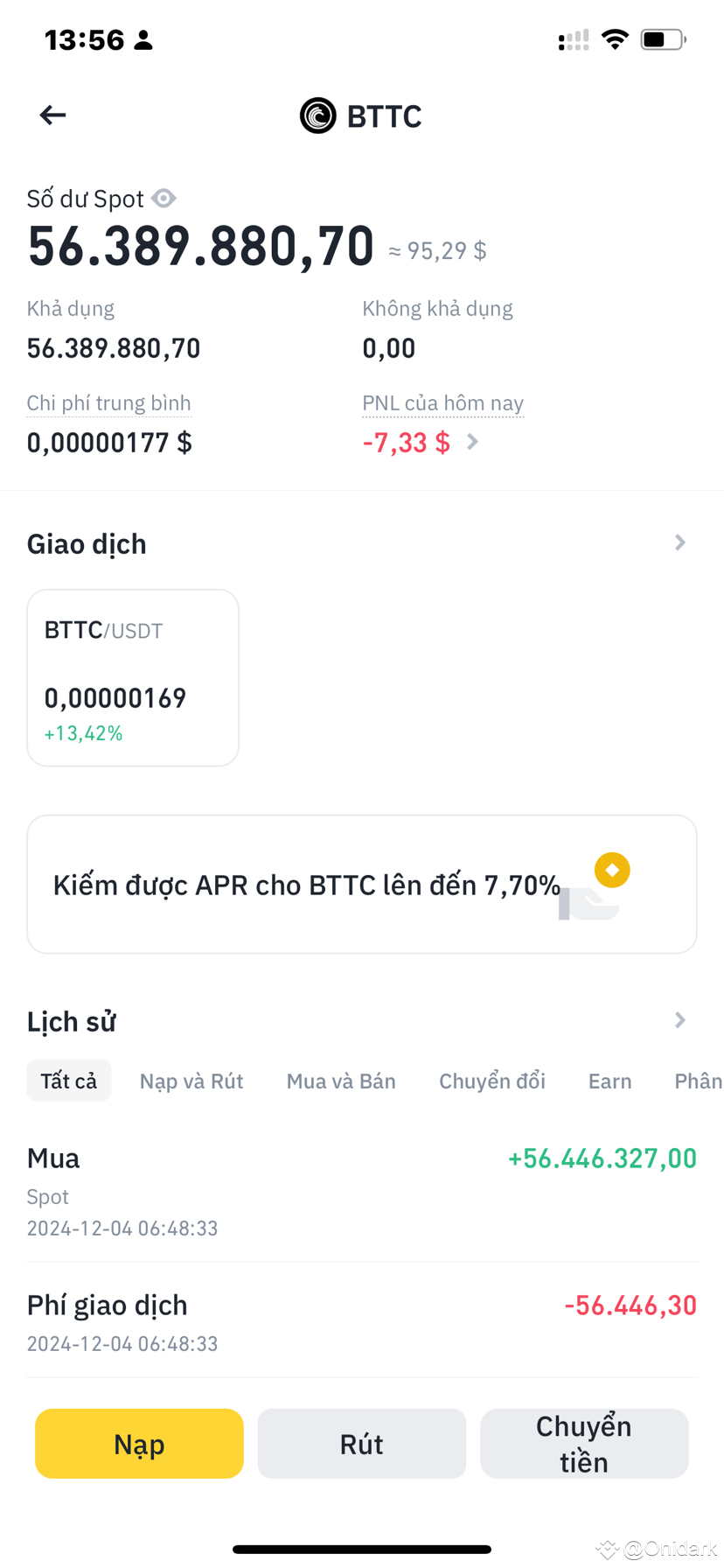Open the BTTC/USDT trading pair card

(133, 677)
